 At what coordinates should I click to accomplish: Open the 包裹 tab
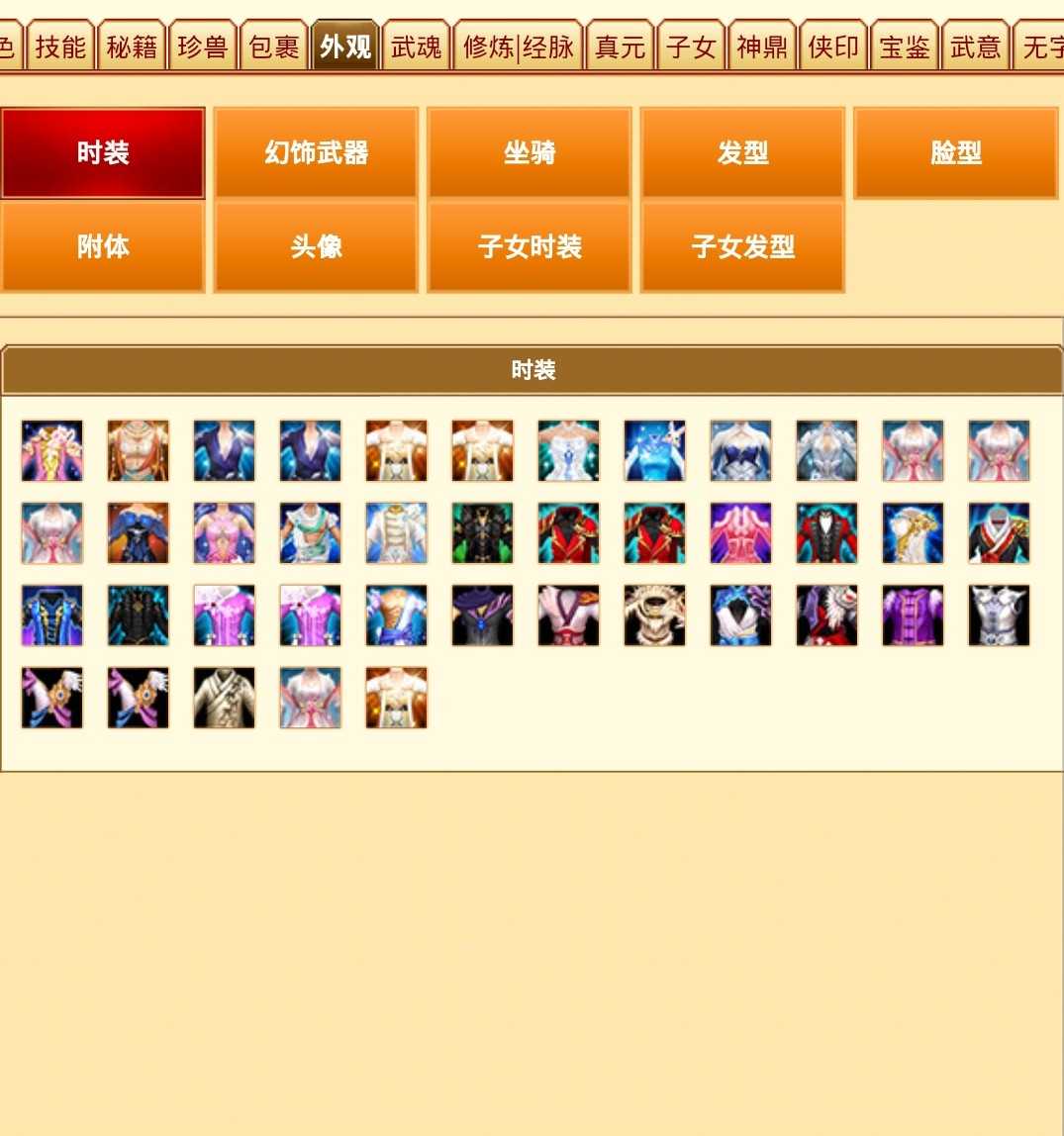(274, 47)
